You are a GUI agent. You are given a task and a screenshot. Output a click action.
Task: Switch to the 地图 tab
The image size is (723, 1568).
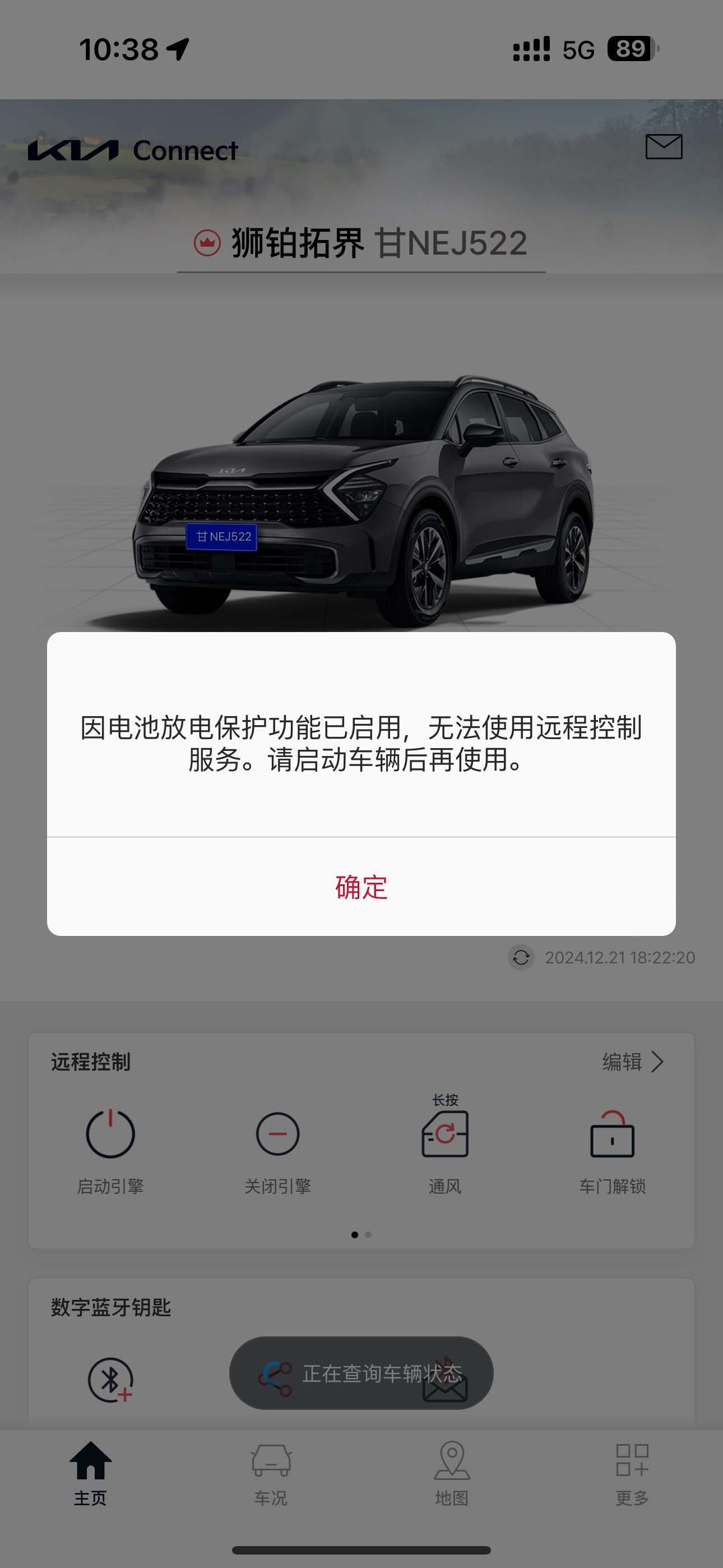pyautogui.click(x=452, y=1474)
